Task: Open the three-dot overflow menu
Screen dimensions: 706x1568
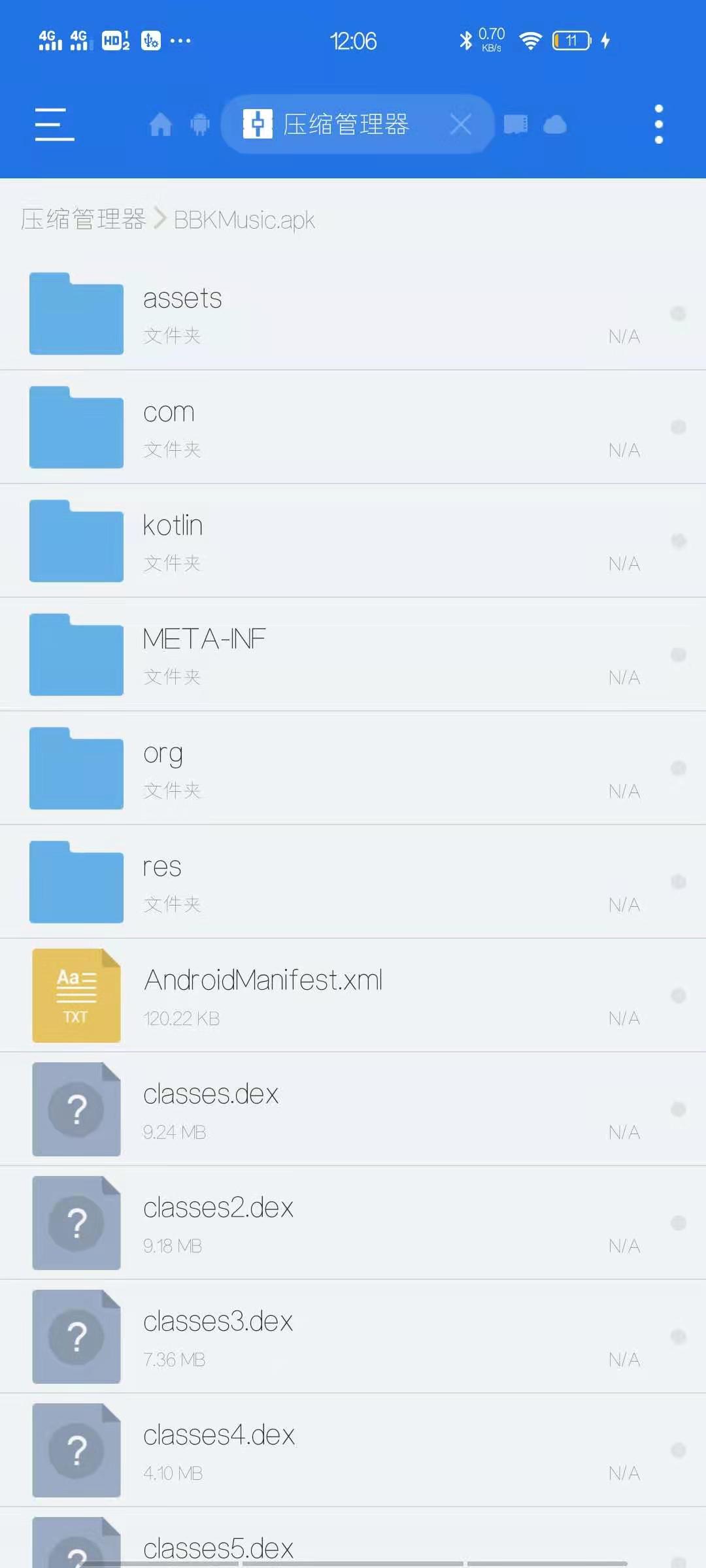Action: pyautogui.click(x=659, y=125)
